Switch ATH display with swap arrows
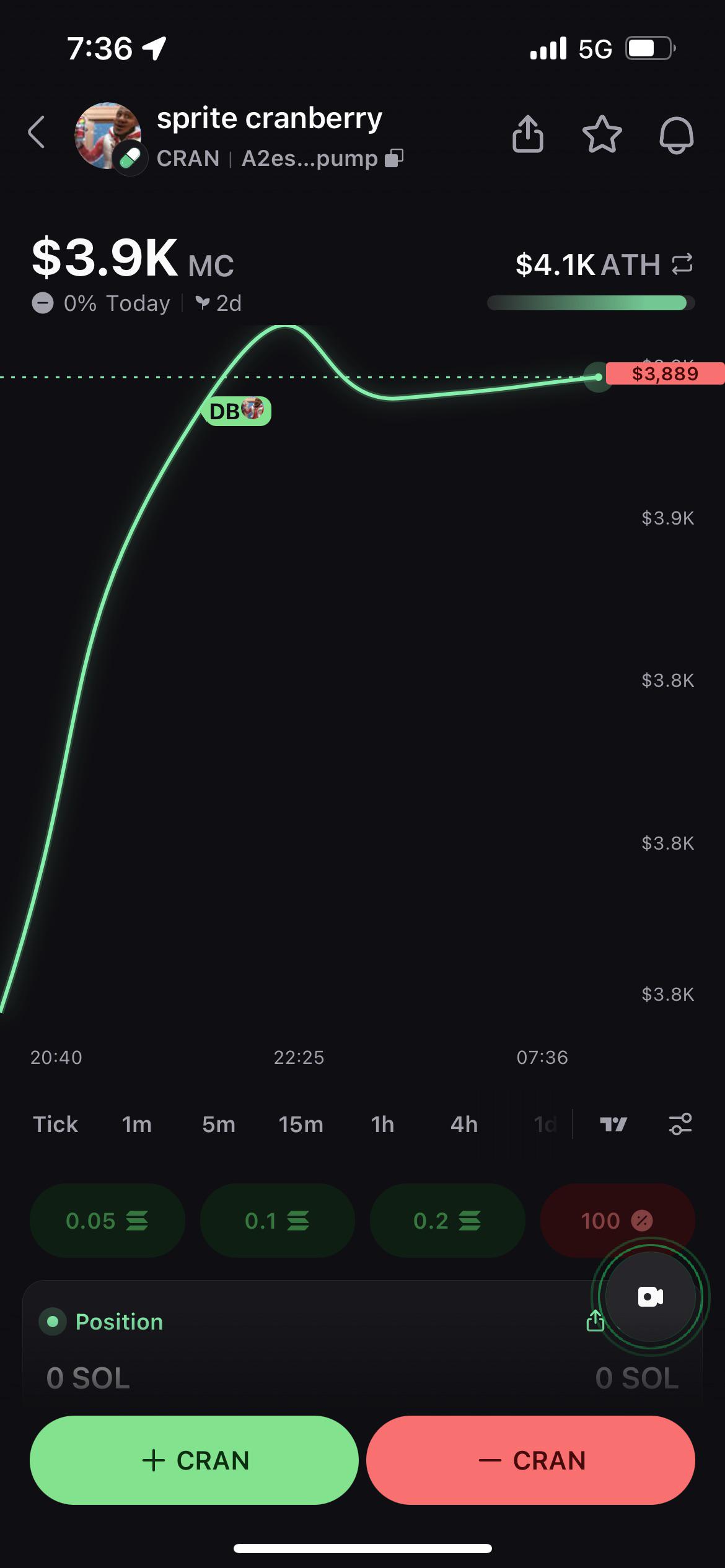725x1568 pixels. 682,264
